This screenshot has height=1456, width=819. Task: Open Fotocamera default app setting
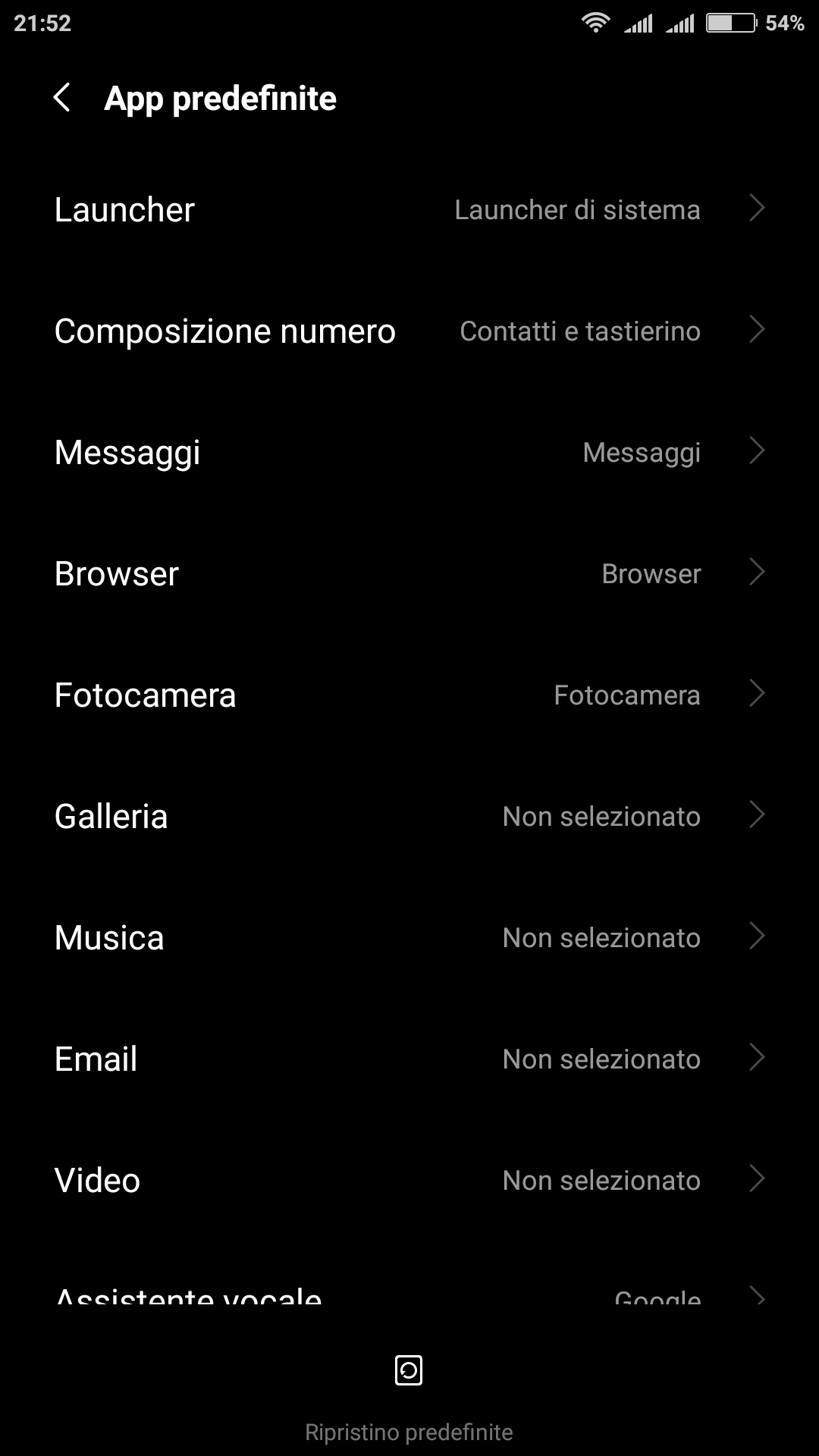click(409, 695)
